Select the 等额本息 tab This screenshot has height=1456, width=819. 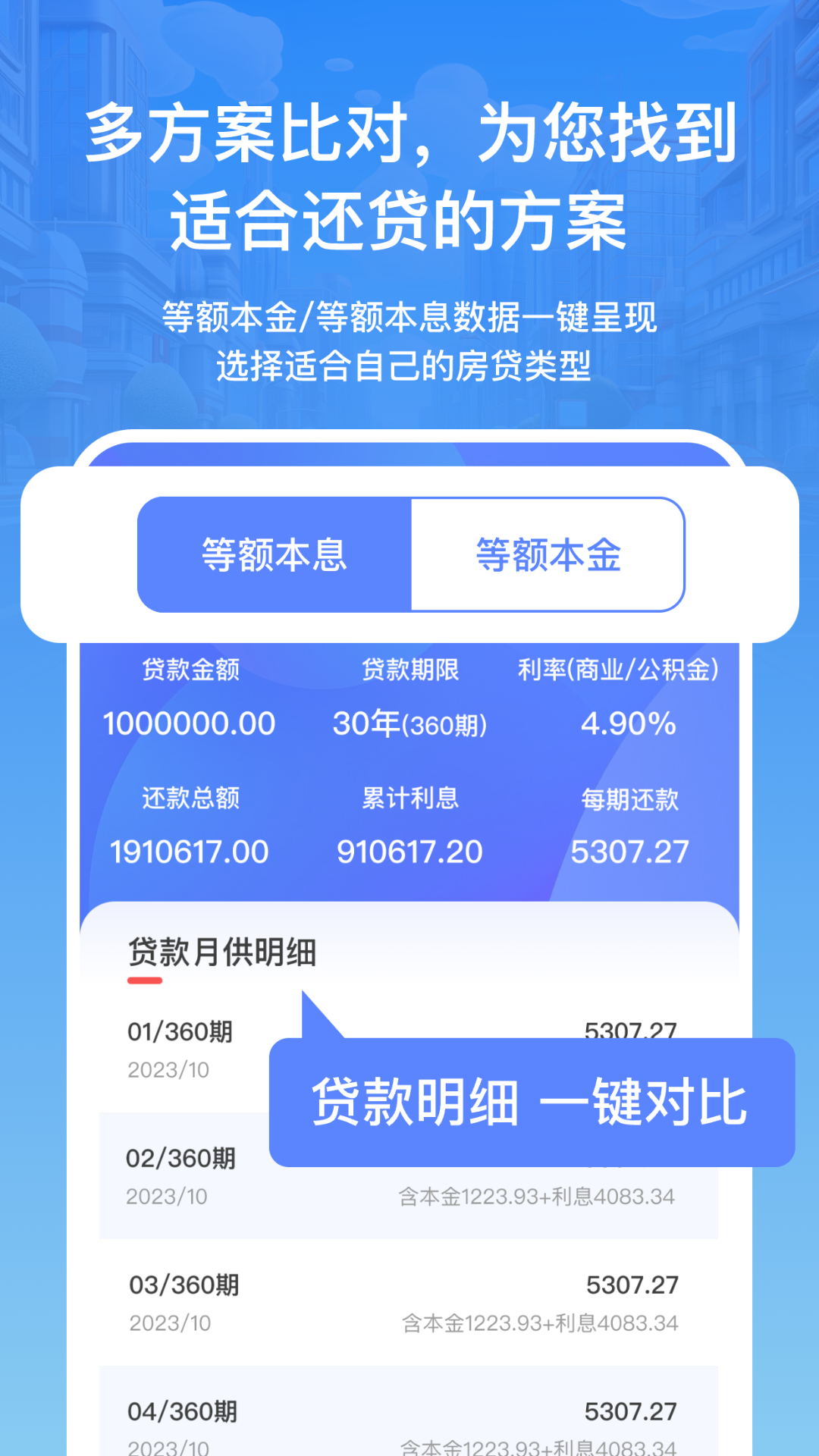click(x=275, y=554)
